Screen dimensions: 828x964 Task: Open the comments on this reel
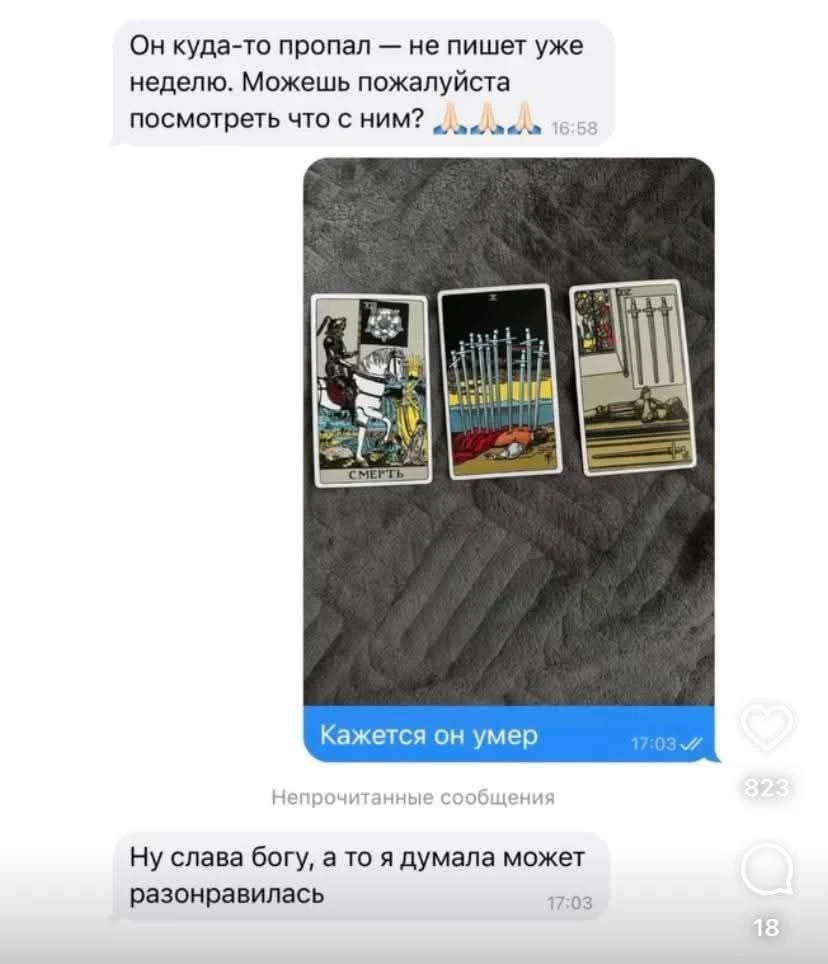(767, 871)
